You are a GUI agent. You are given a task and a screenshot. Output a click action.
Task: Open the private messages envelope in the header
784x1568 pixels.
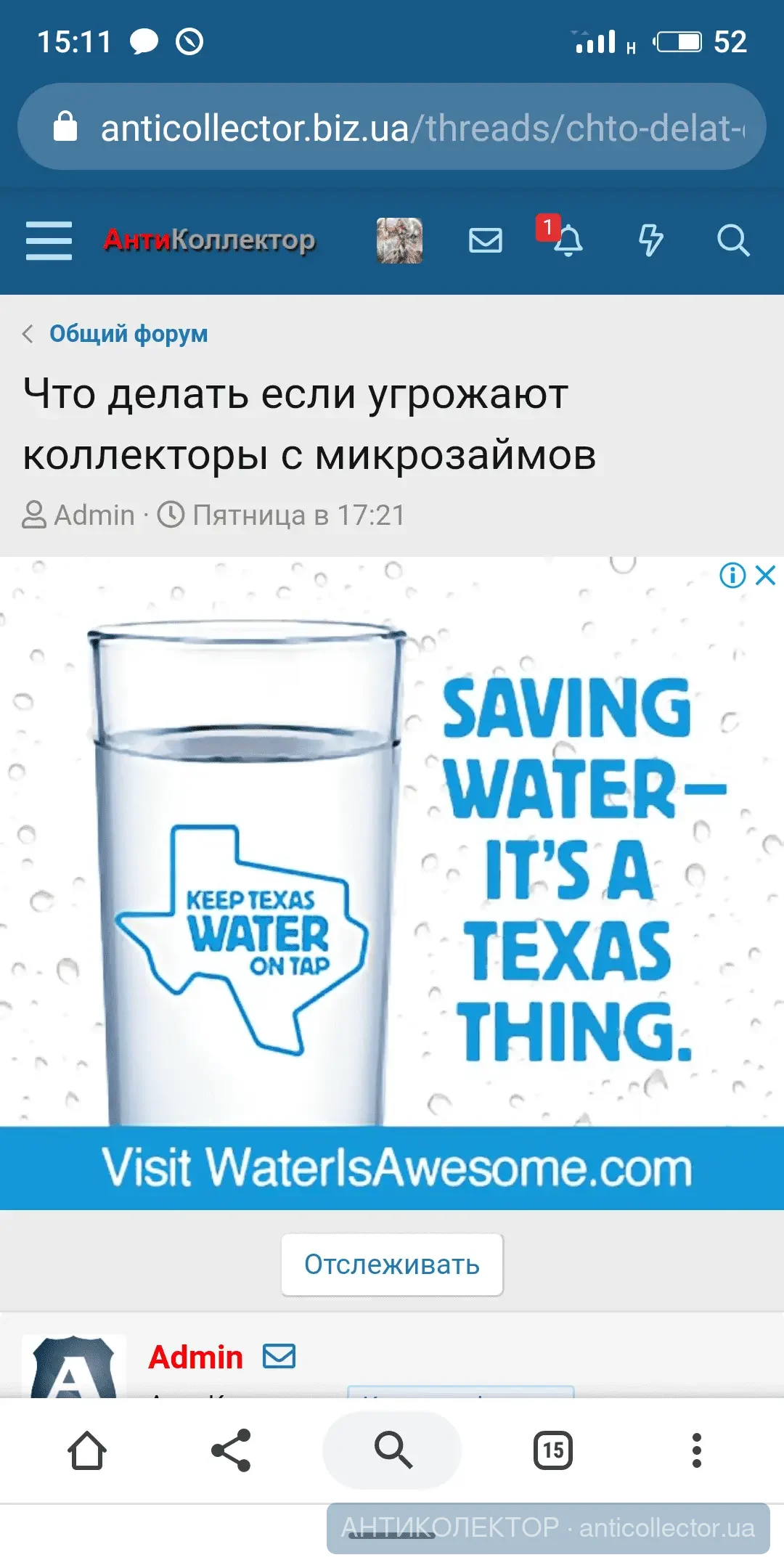[x=485, y=240]
